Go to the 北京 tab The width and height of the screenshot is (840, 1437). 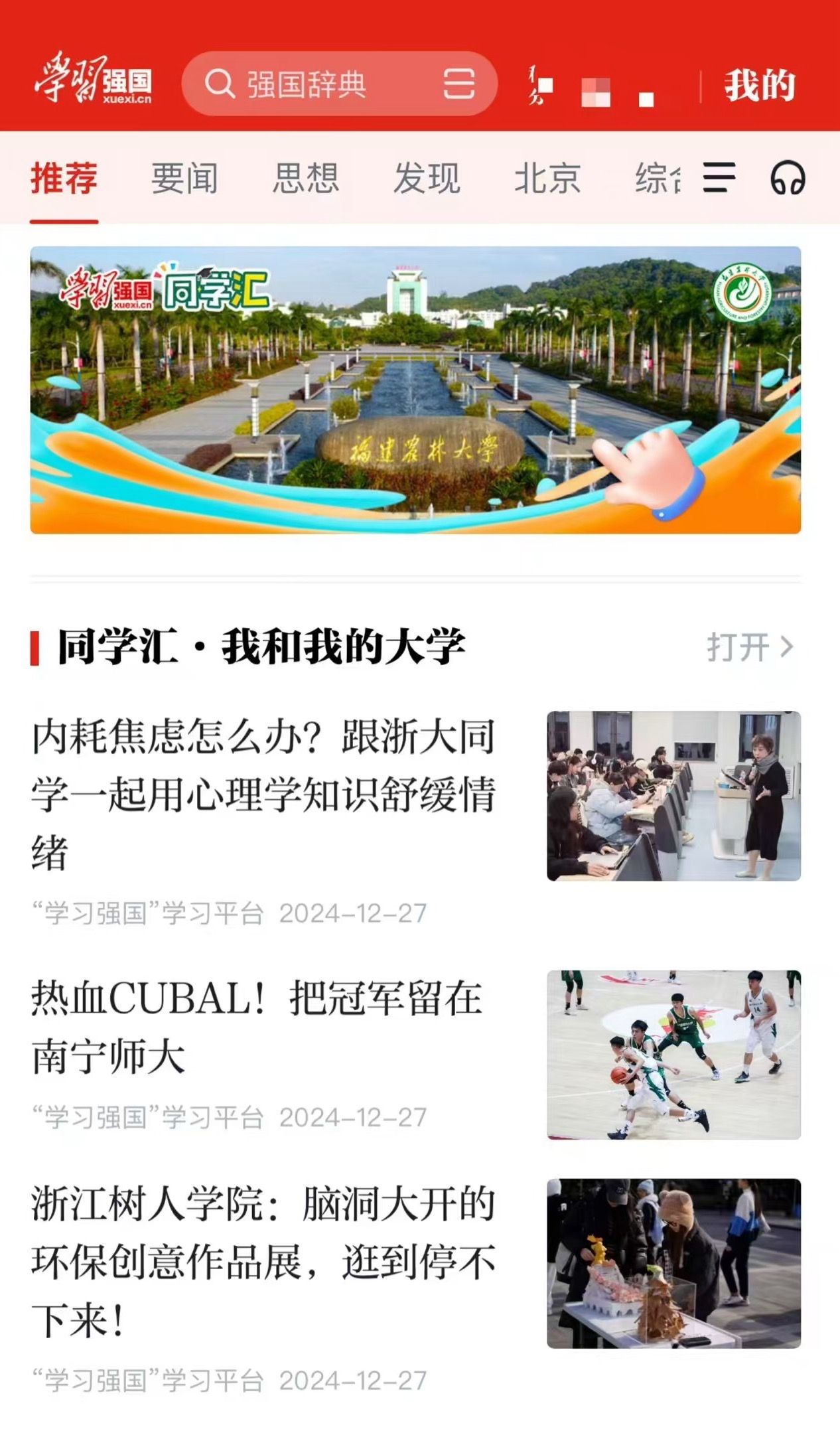pos(547,179)
